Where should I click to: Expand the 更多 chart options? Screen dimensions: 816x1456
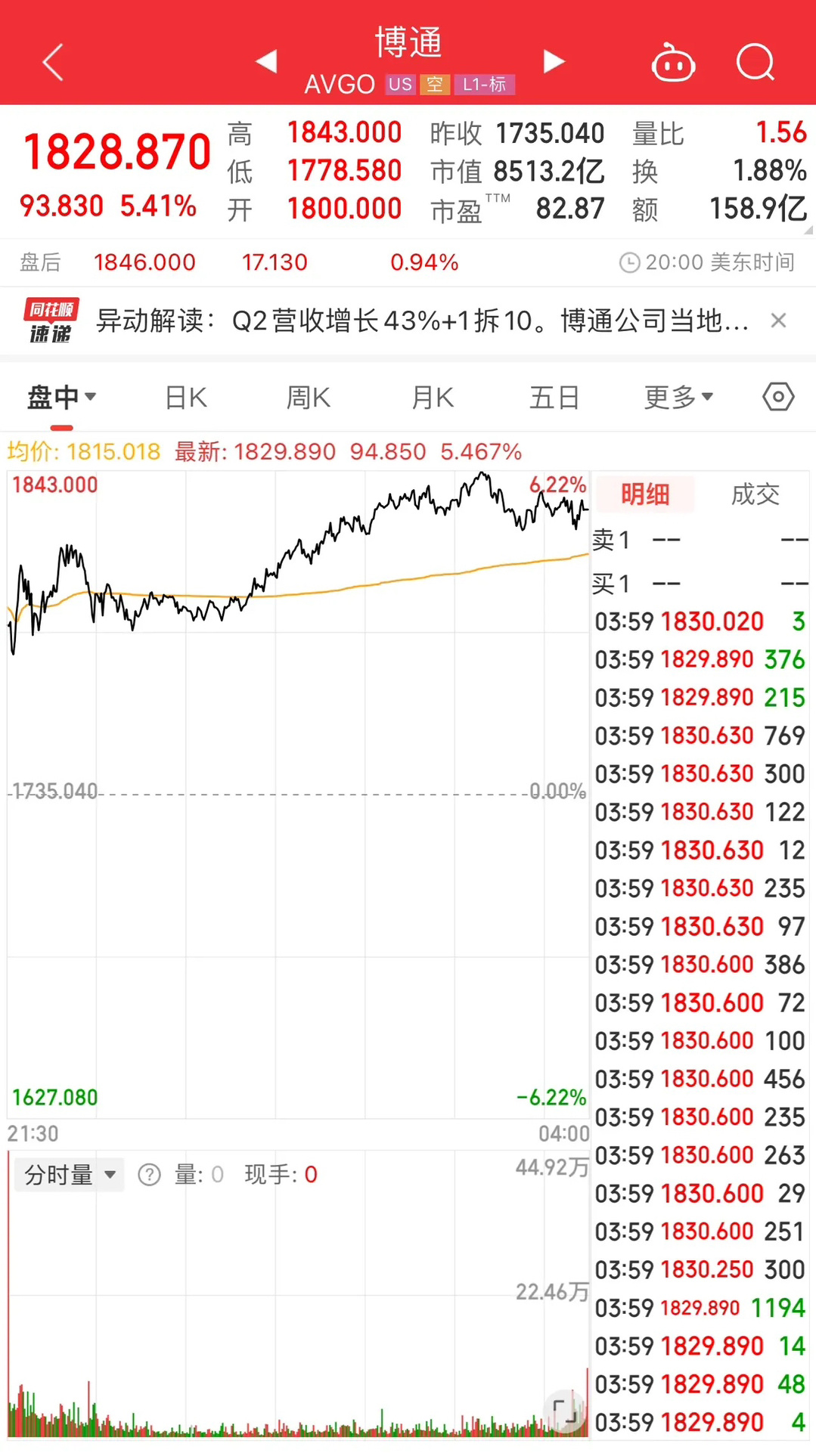click(x=678, y=397)
